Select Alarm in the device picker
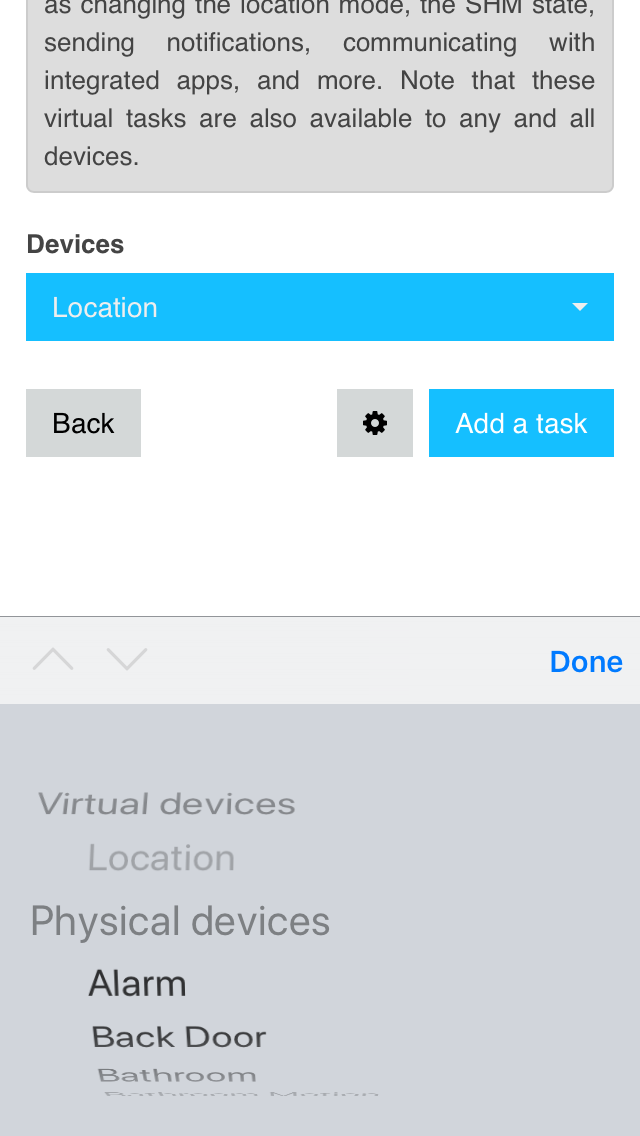 tap(138, 984)
